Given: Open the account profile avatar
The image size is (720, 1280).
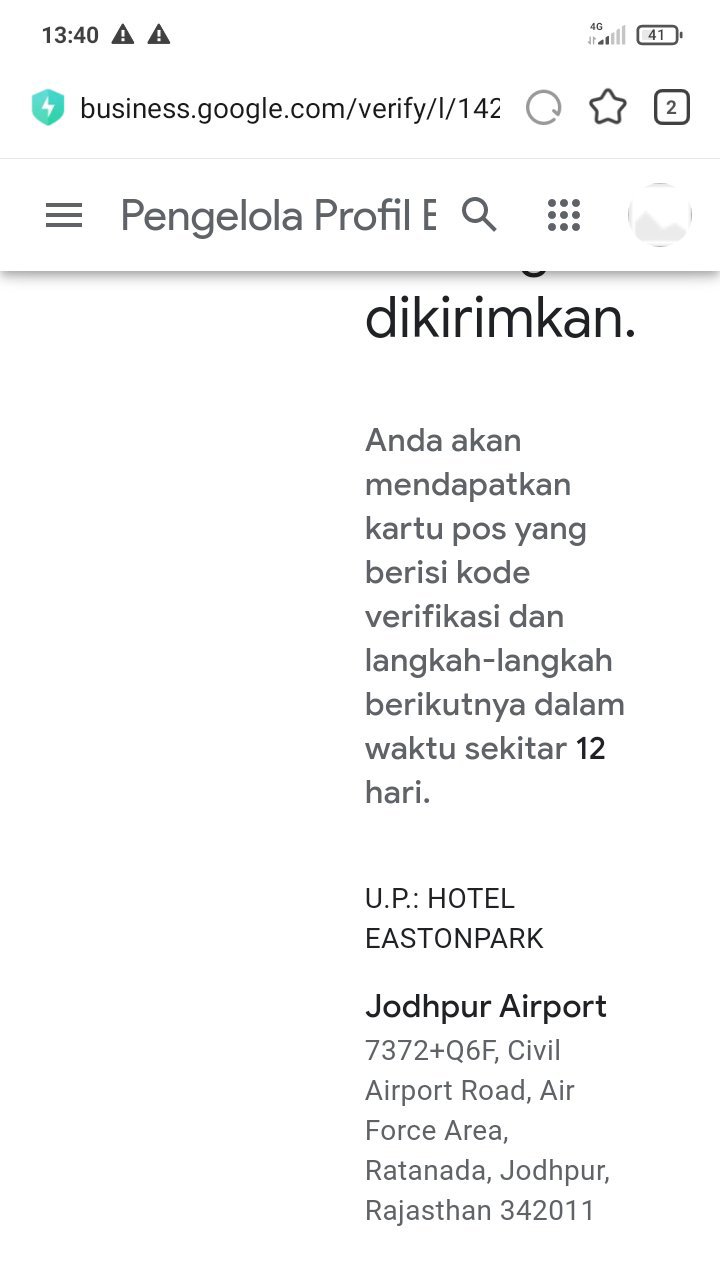Looking at the screenshot, I should (x=659, y=215).
